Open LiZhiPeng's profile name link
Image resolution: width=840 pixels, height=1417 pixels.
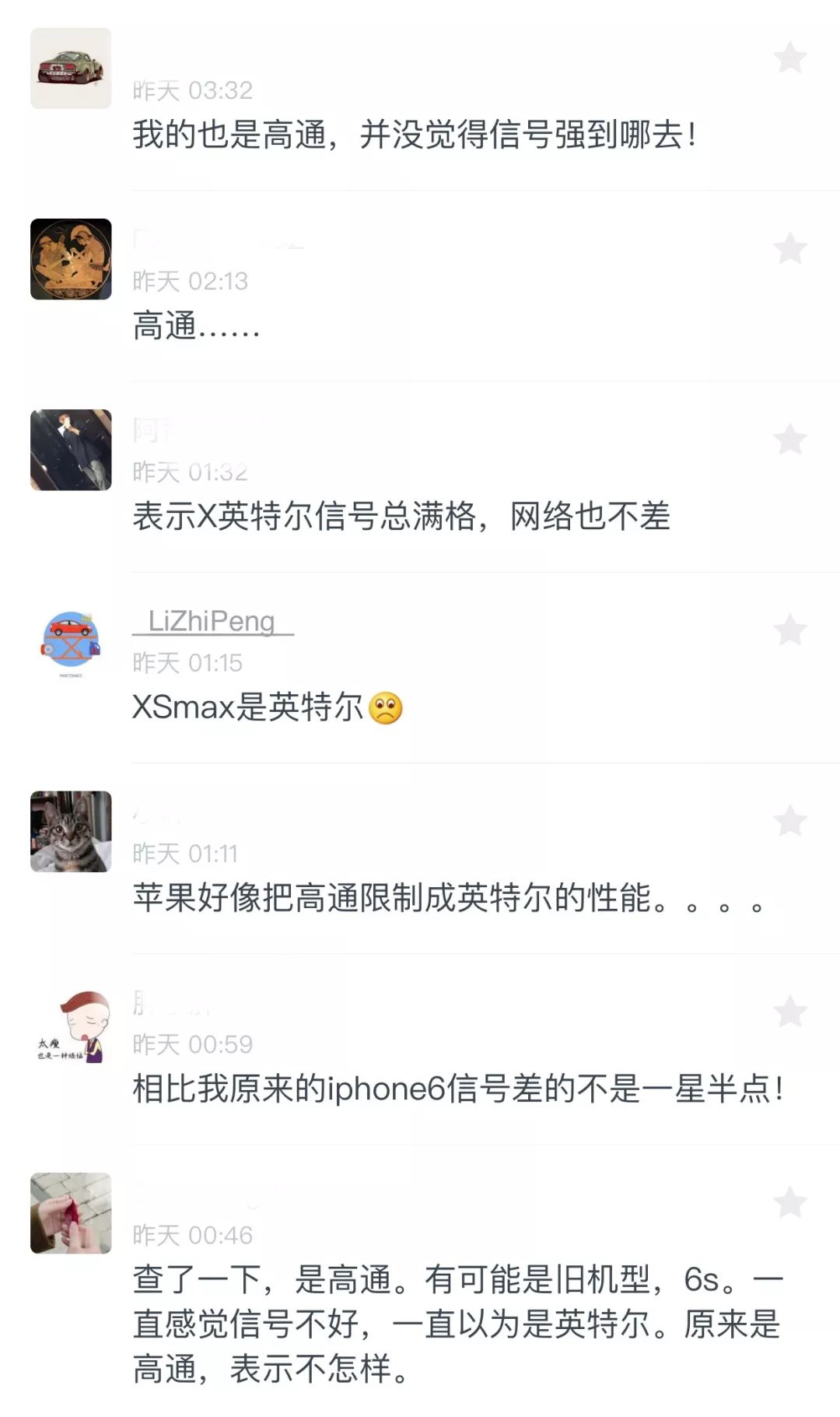click(x=212, y=622)
